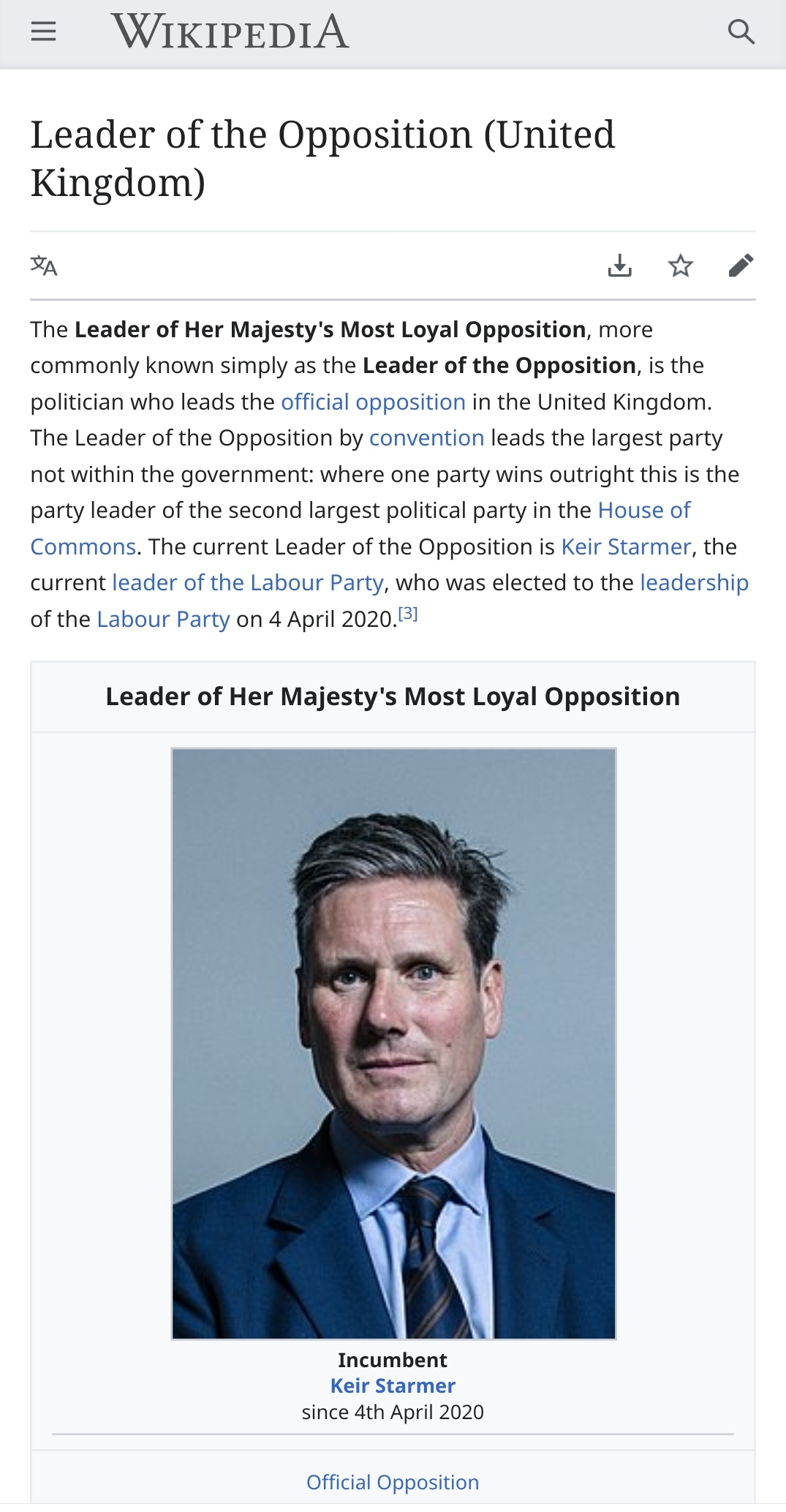Viewport: 786px width, 1512px height.
Task: Change the article language
Action: (44, 266)
